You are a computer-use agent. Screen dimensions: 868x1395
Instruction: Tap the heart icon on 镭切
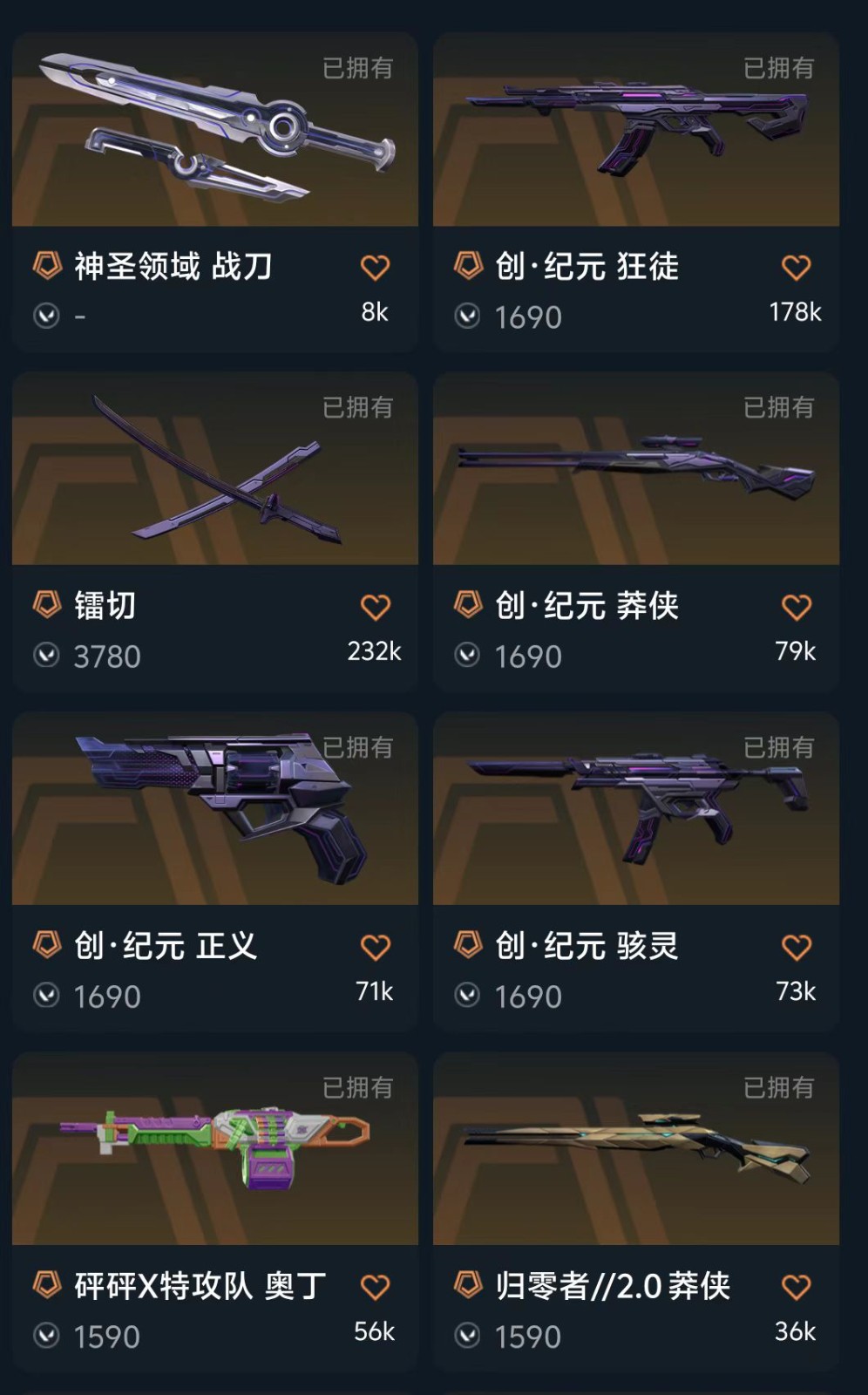click(375, 607)
